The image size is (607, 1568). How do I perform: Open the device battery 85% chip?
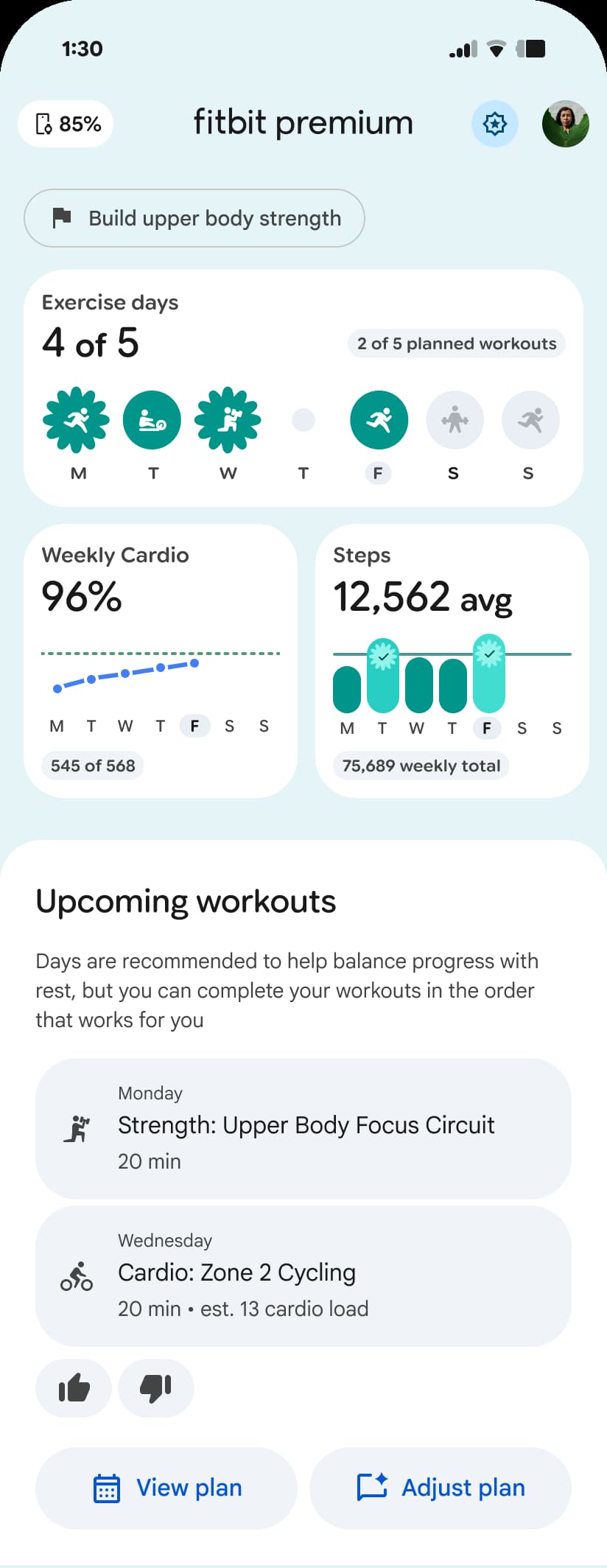pos(66,124)
